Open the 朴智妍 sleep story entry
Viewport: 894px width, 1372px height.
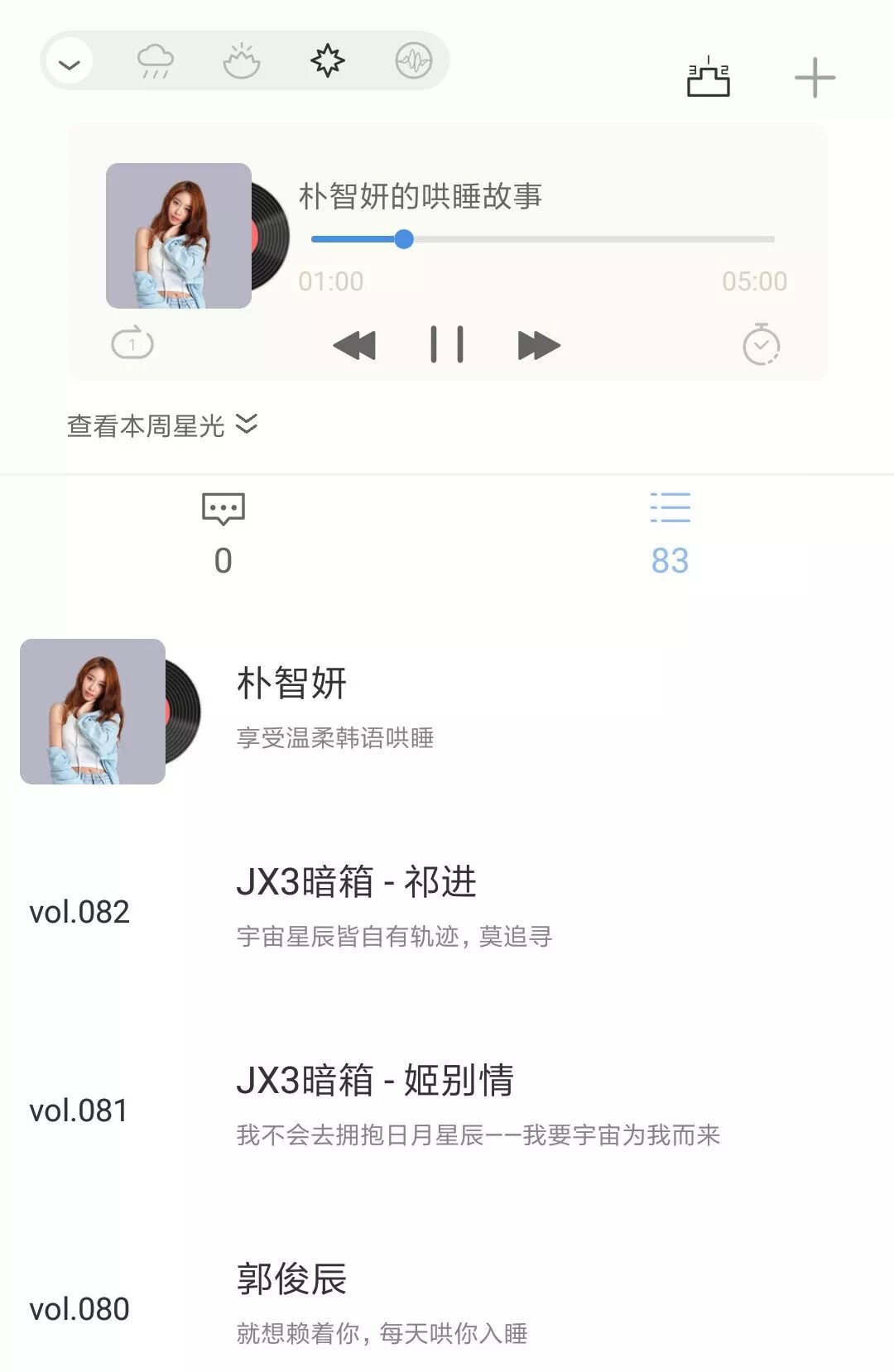click(447, 712)
